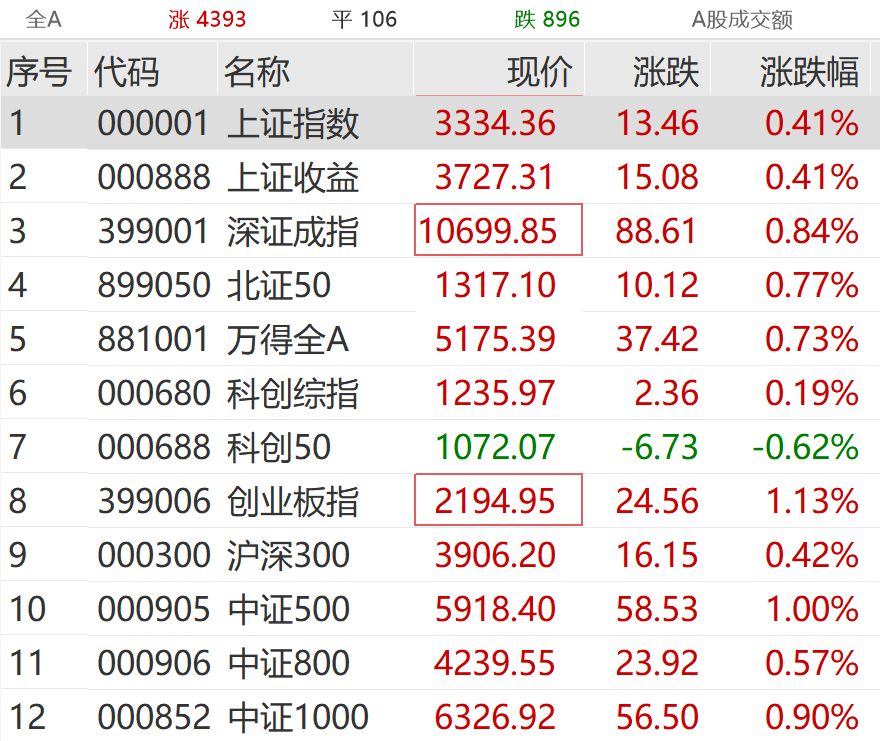The height and width of the screenshot is (741, 880).
Task: Select the 中证500 row
Action: coord(288,609)
